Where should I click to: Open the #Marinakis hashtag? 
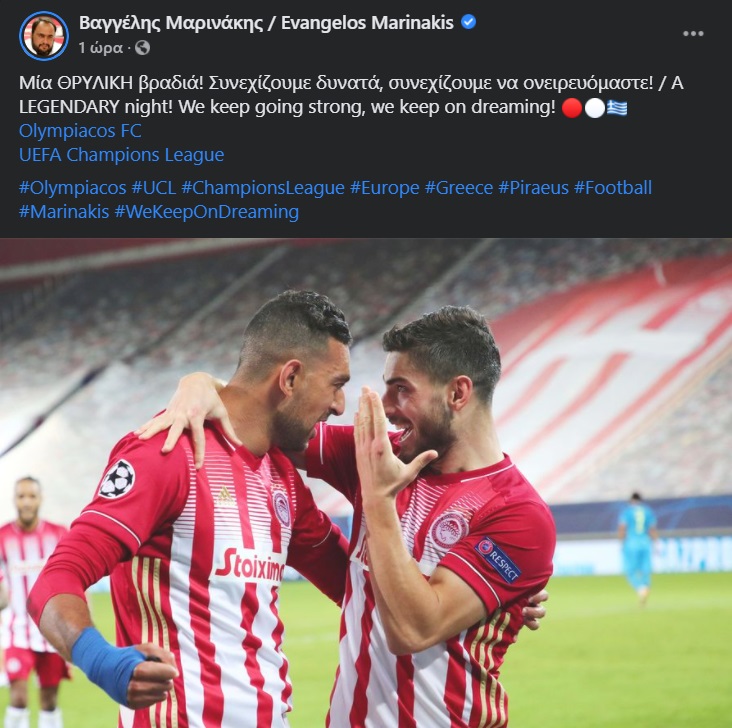tap(63, 212)
